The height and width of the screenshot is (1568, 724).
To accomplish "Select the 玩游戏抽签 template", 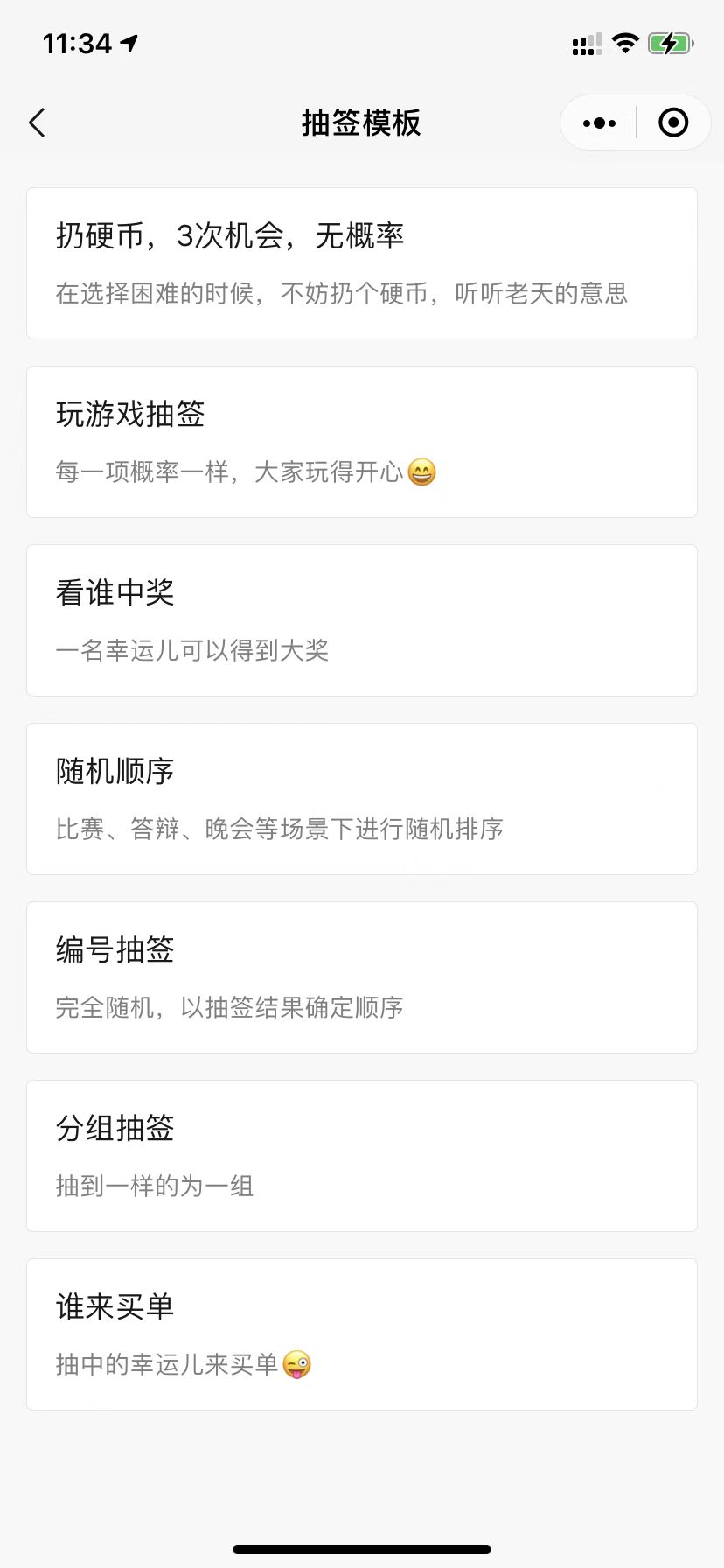I will 362,442.
